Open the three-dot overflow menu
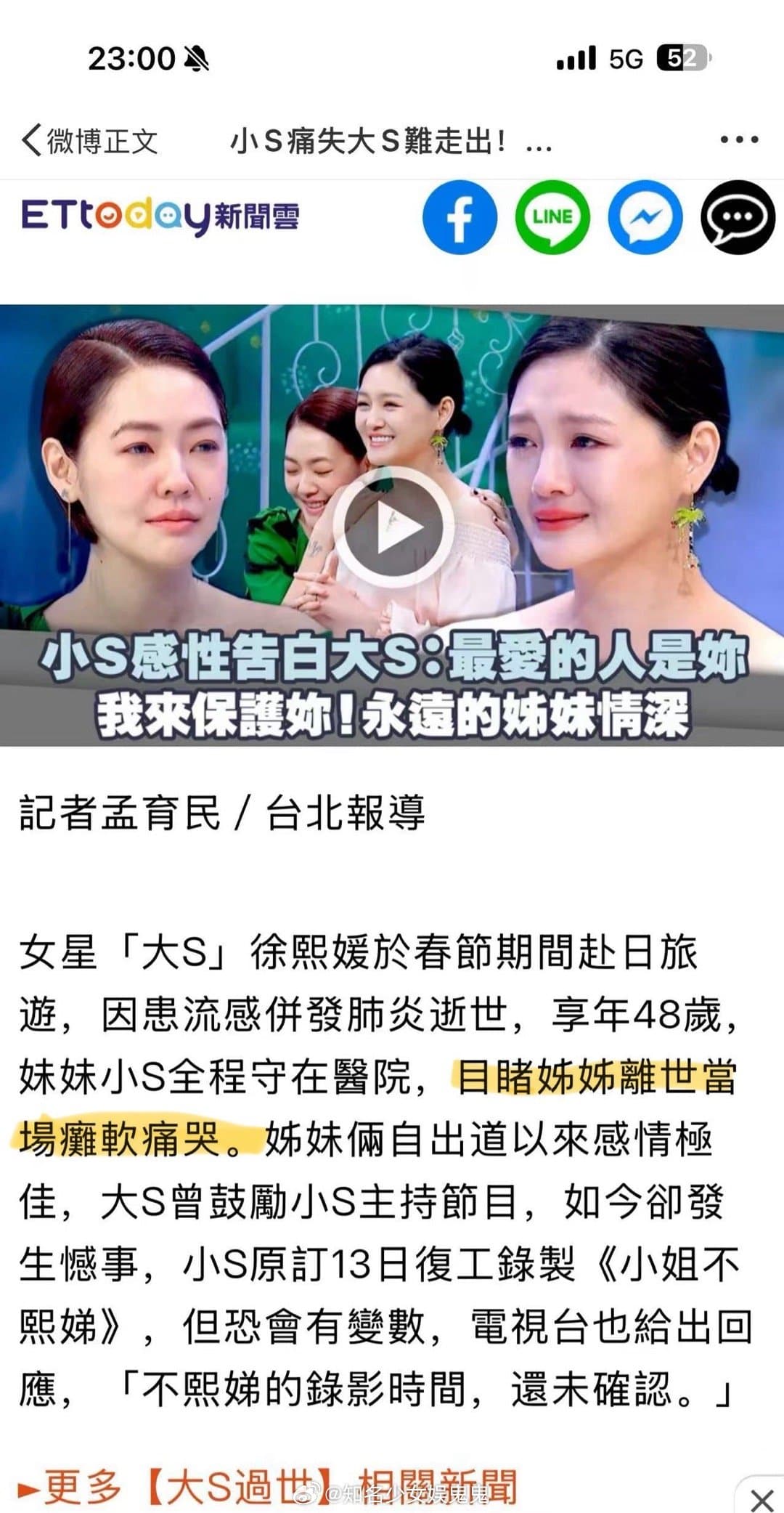784x1513 pixels. (739, 139)
